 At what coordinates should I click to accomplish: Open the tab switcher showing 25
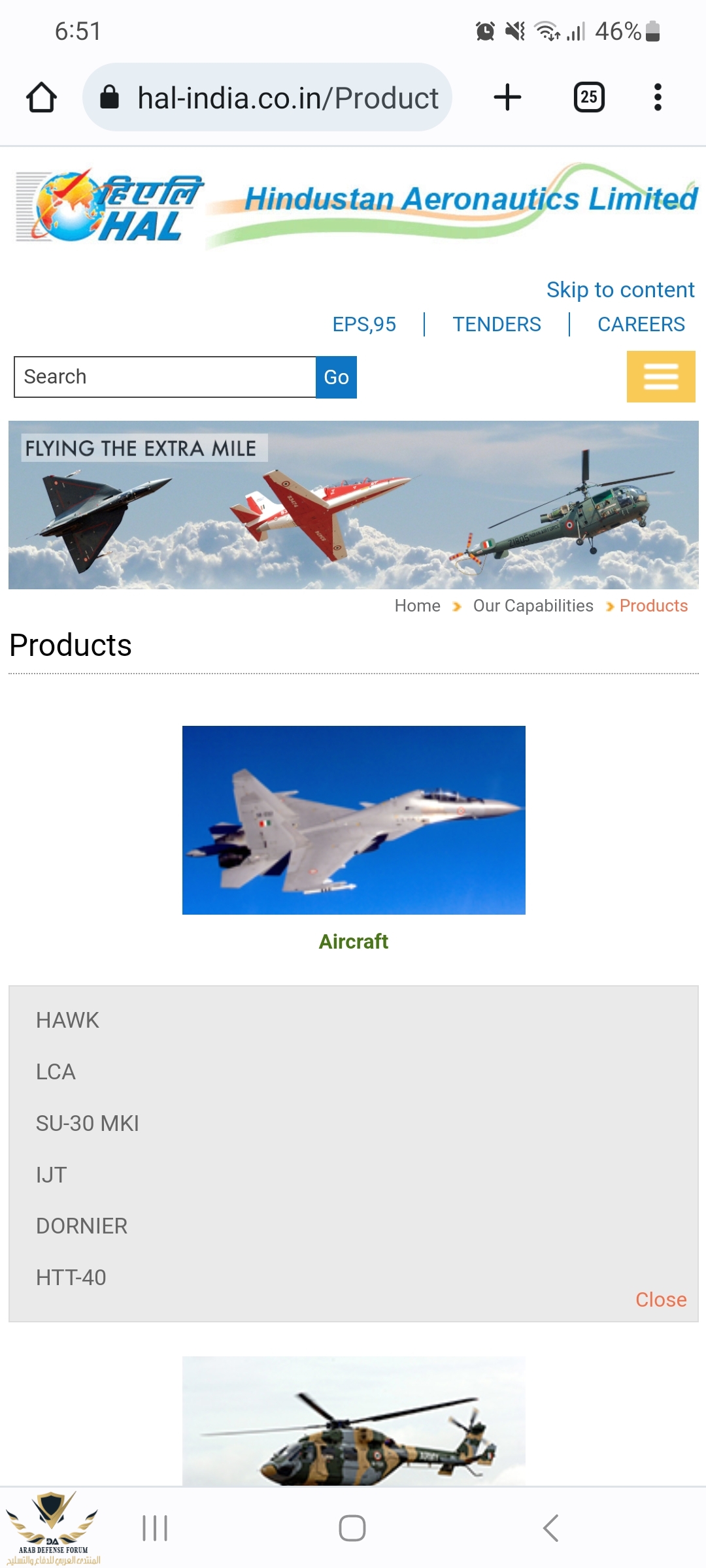pyautogui.click(x=588, y=97)
